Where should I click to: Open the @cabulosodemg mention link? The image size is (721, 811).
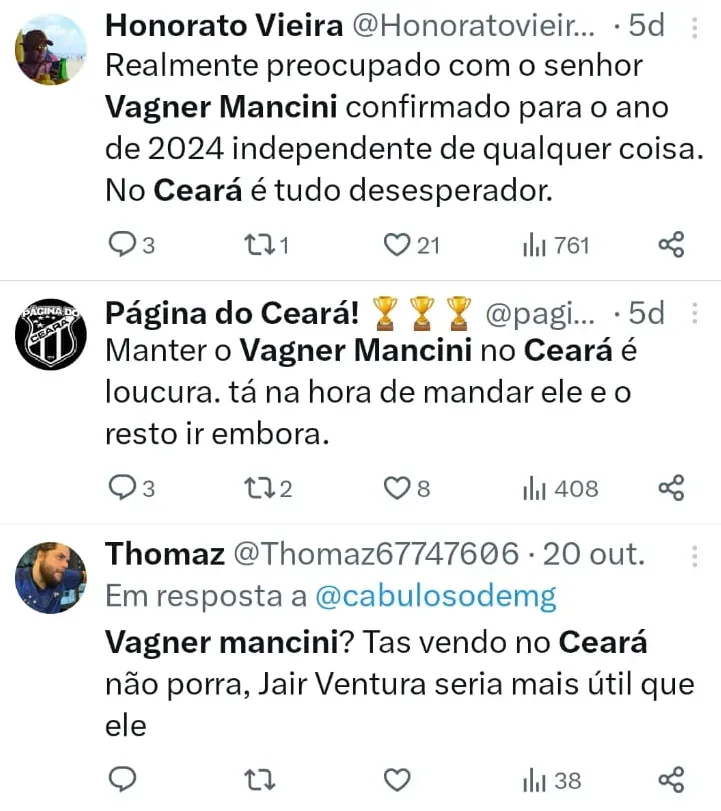[x=435, y=596]
